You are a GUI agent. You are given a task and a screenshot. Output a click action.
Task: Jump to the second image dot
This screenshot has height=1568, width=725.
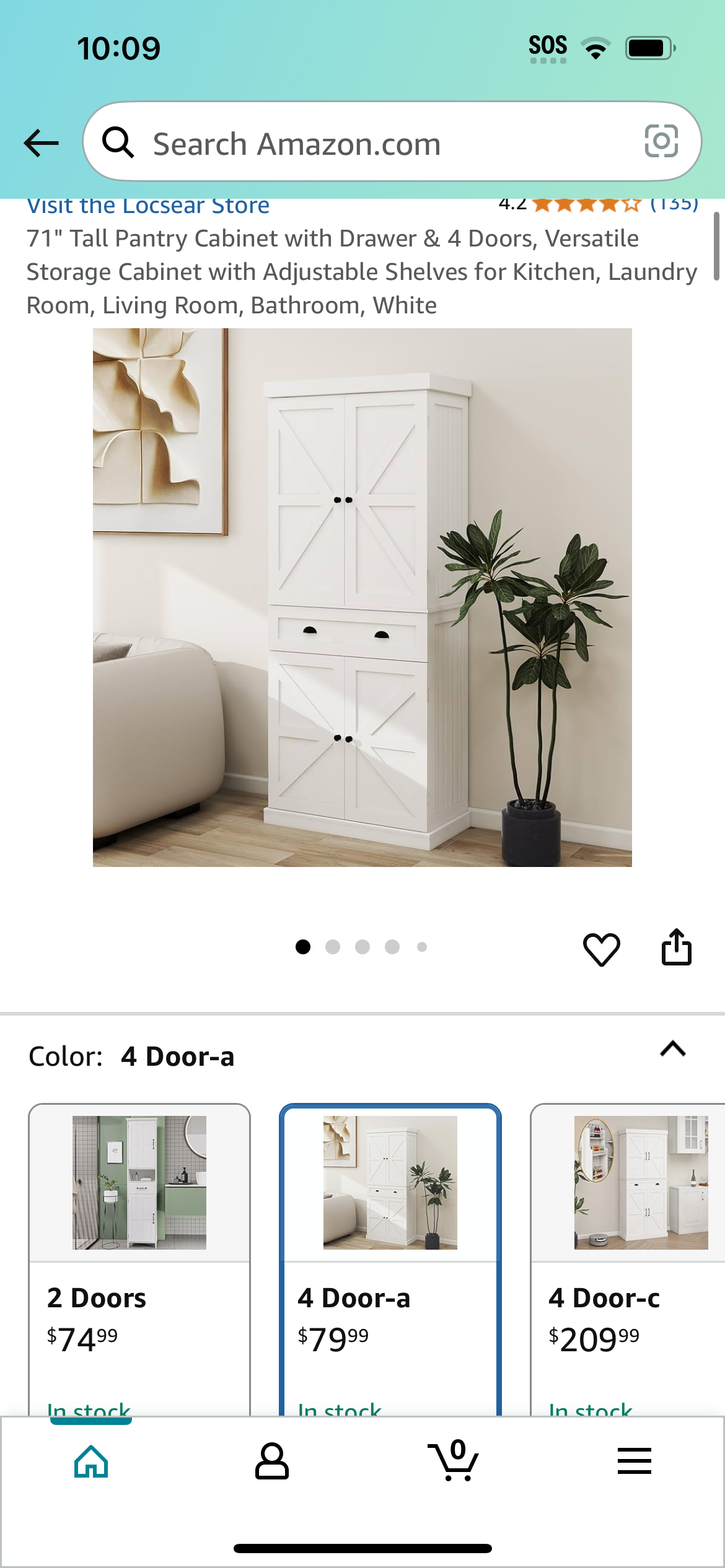333,947
